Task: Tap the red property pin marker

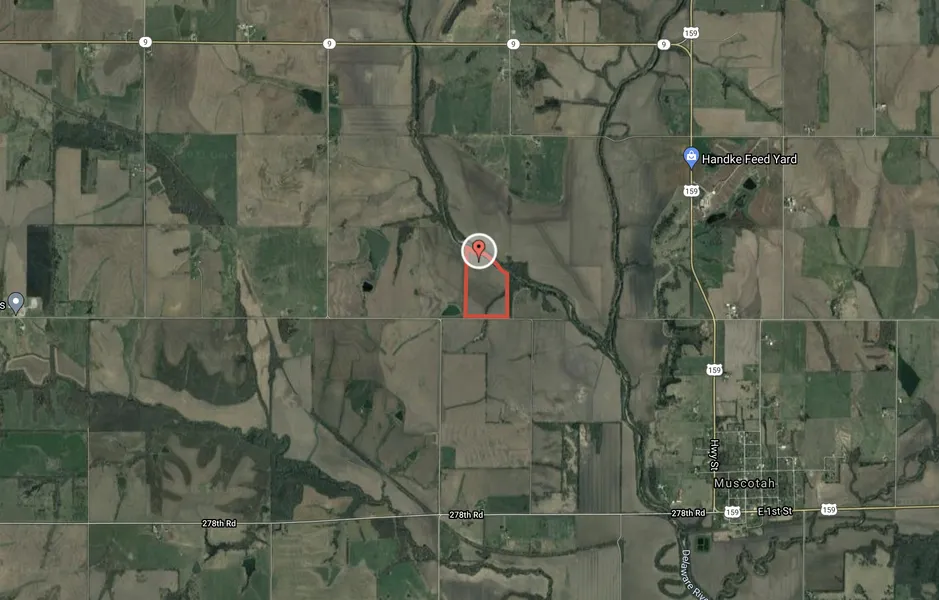Action: [479, 250]
